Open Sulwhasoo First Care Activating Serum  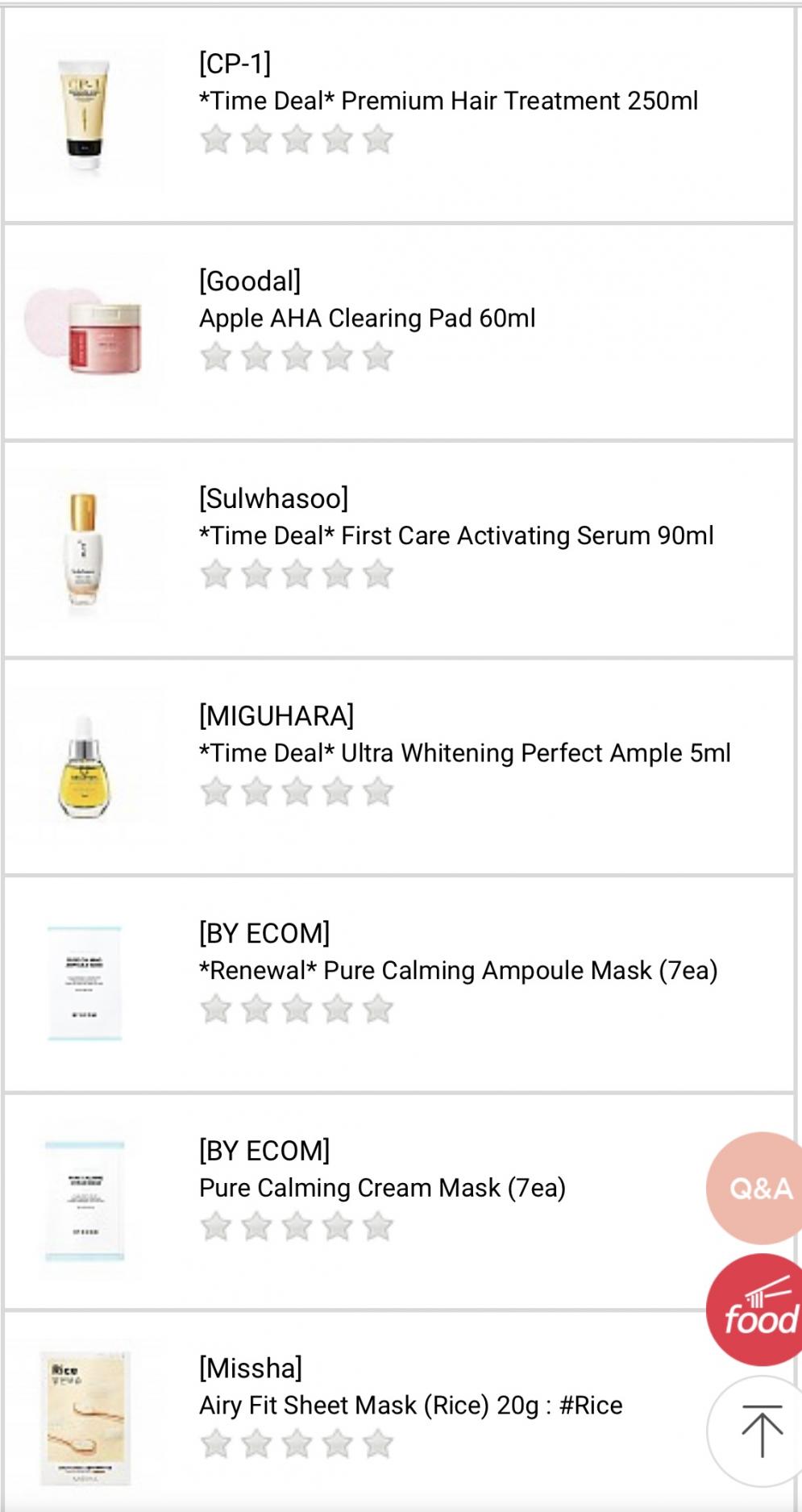pyautogui.click(x=399, y=550)
